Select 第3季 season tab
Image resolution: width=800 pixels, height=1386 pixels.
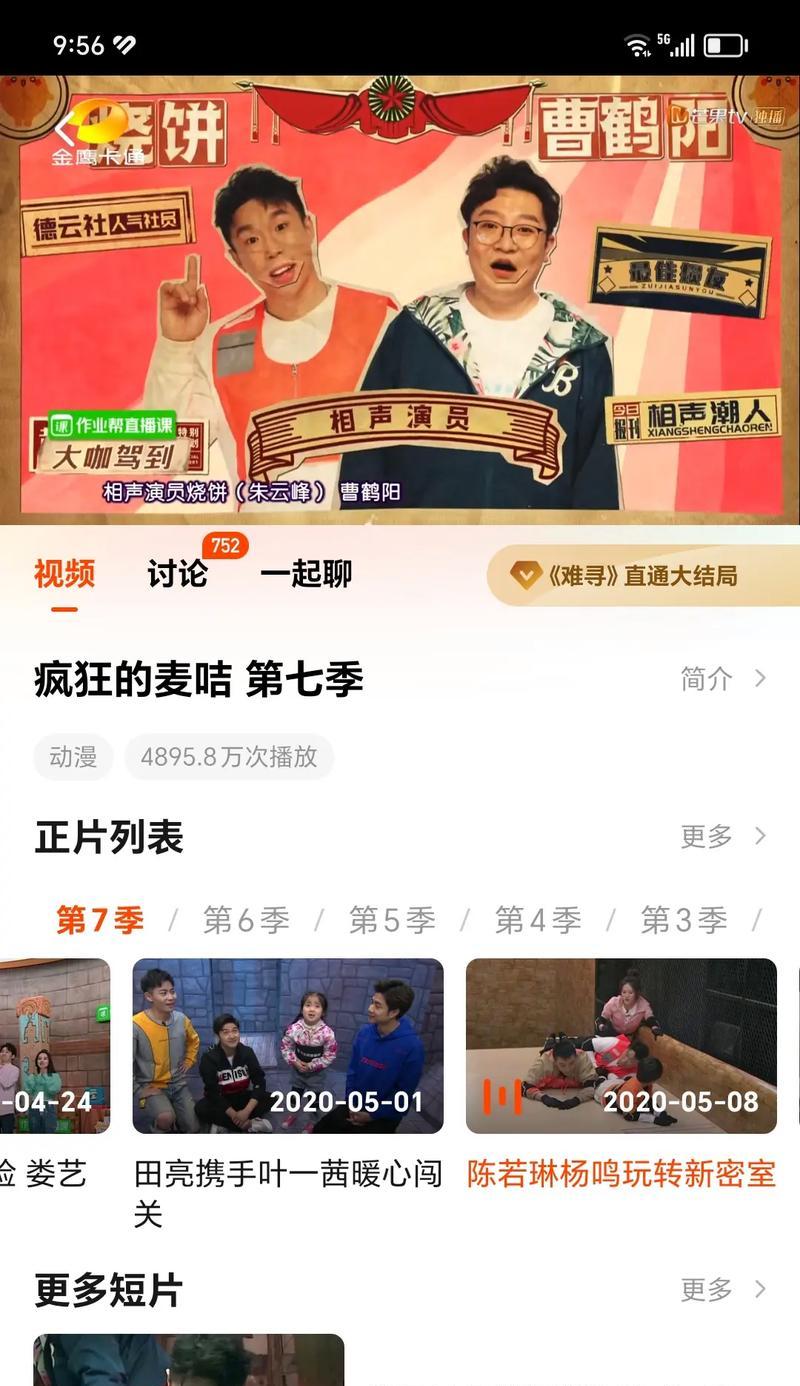coord(684,920)
